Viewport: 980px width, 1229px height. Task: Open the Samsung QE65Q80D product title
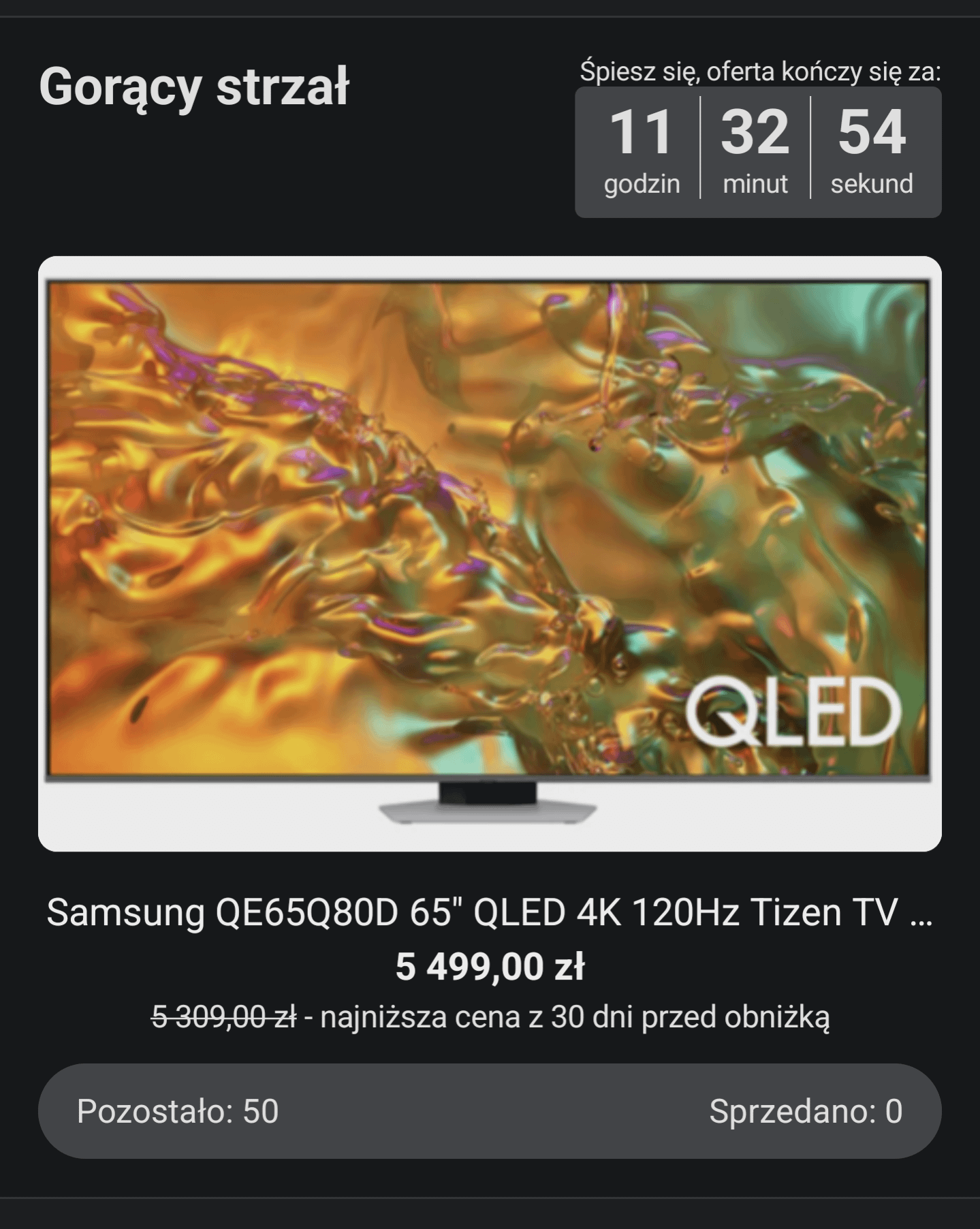tap(490, 912)
